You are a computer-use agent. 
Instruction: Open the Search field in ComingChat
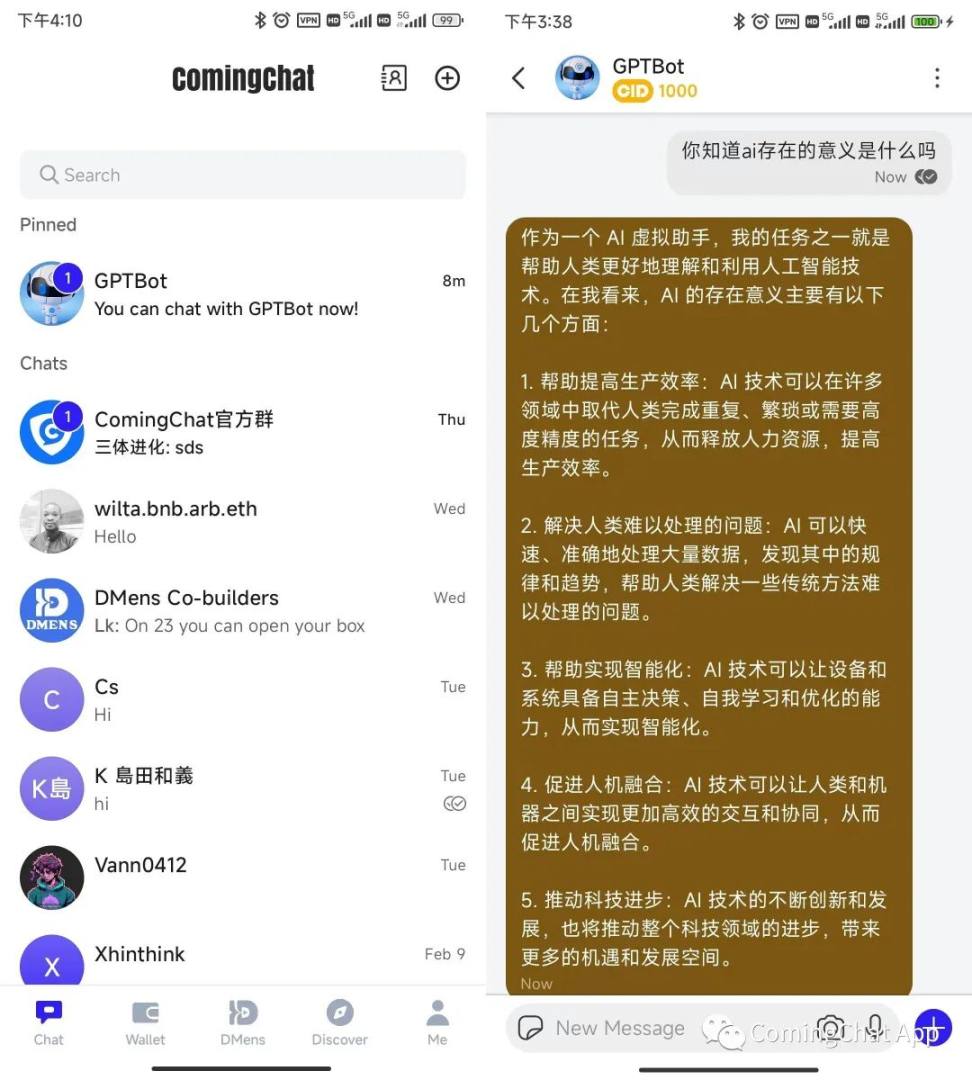coord(242,175)
